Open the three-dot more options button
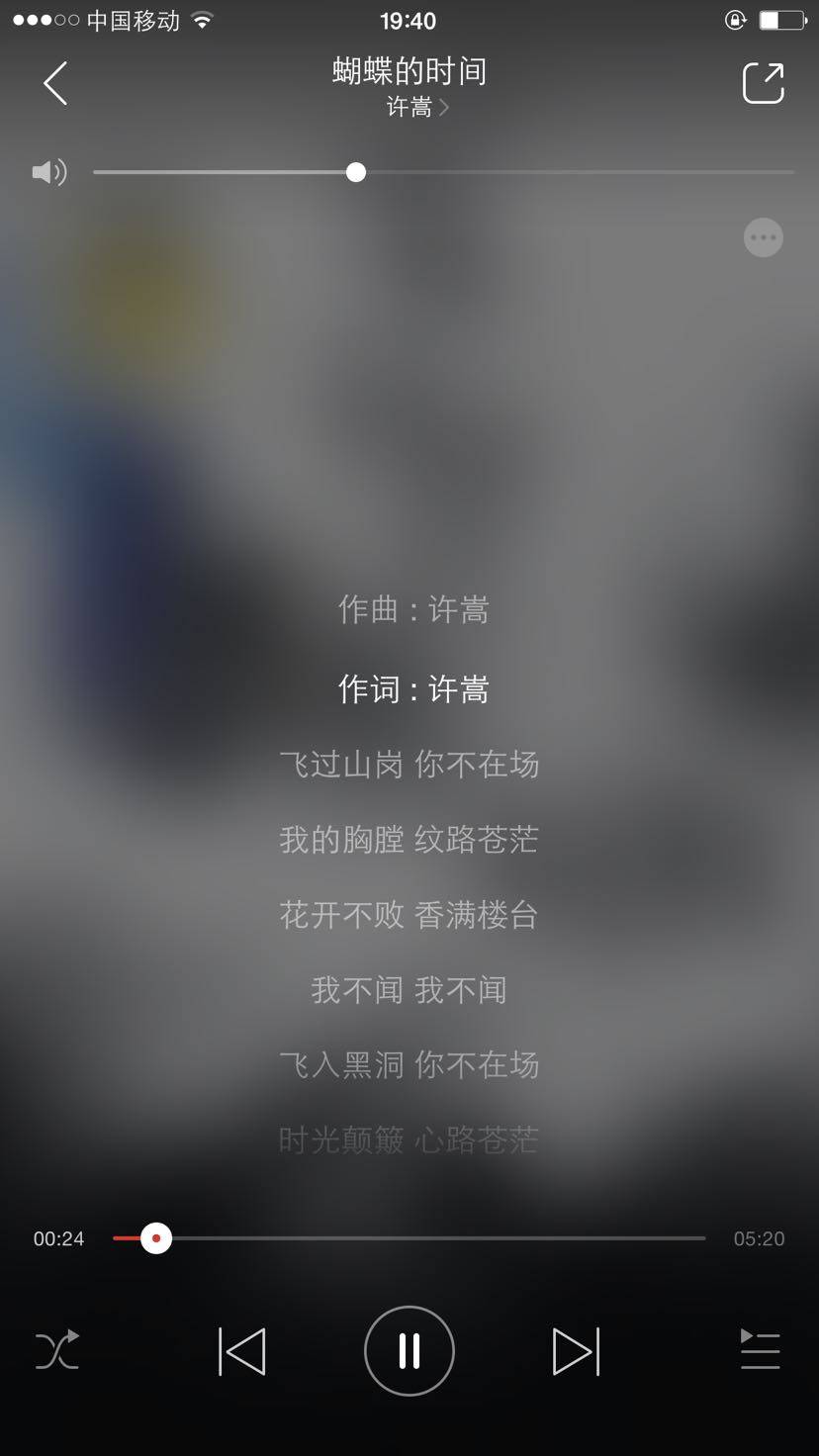819x1456 pixels. click(763, 237)
